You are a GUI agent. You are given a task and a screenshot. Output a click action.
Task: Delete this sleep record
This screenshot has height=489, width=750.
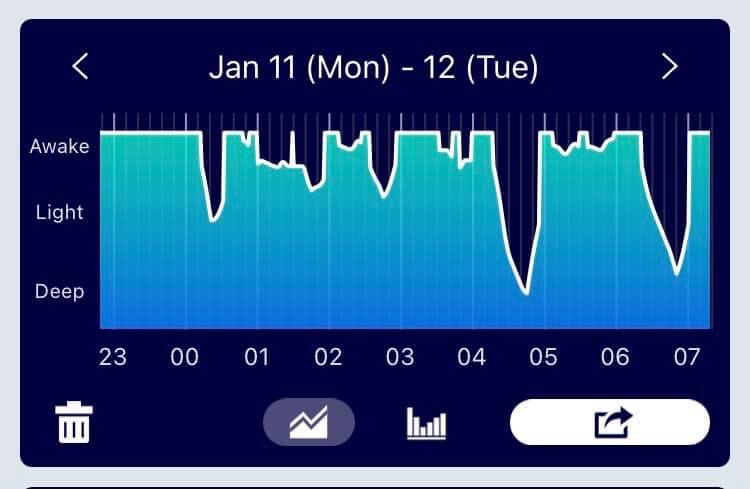[74, 422]
